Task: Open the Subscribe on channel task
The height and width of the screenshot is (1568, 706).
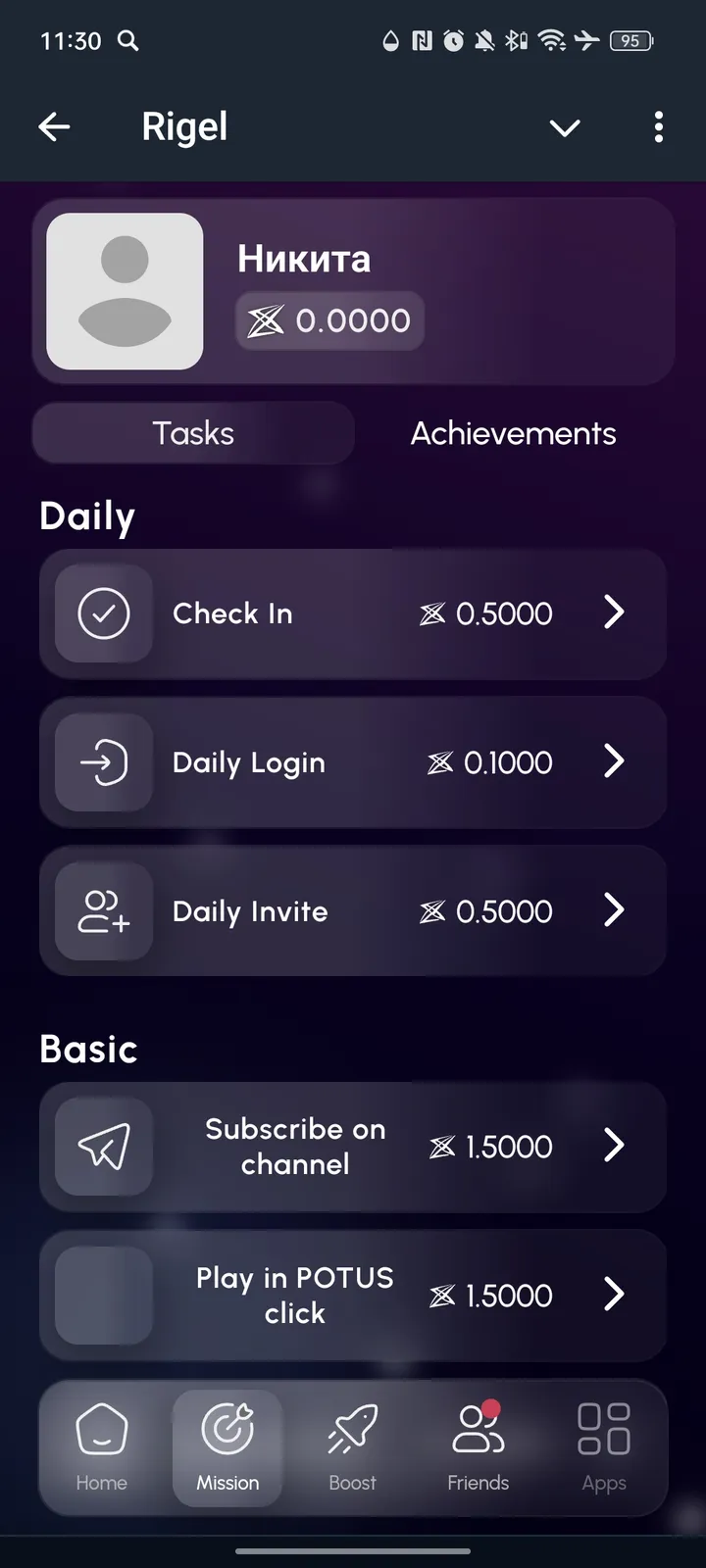Action: [x=615, y=1146]
